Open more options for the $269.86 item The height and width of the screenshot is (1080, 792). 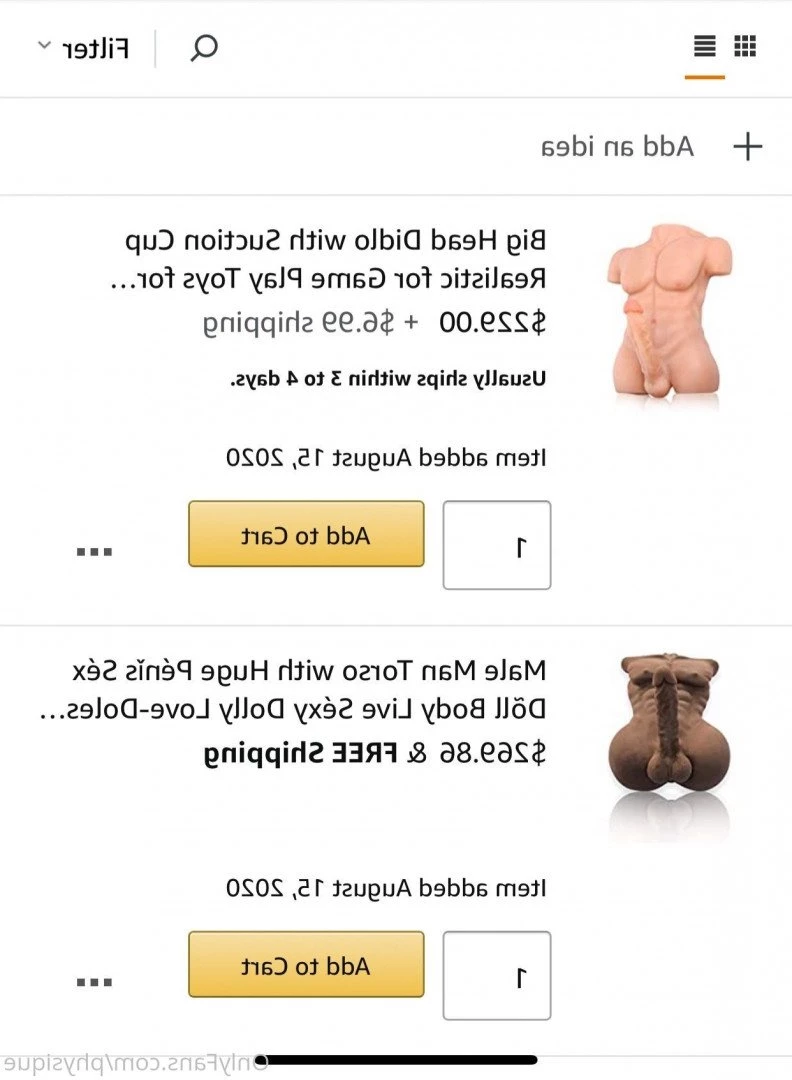pyautogui.click(x=95, y=981)
